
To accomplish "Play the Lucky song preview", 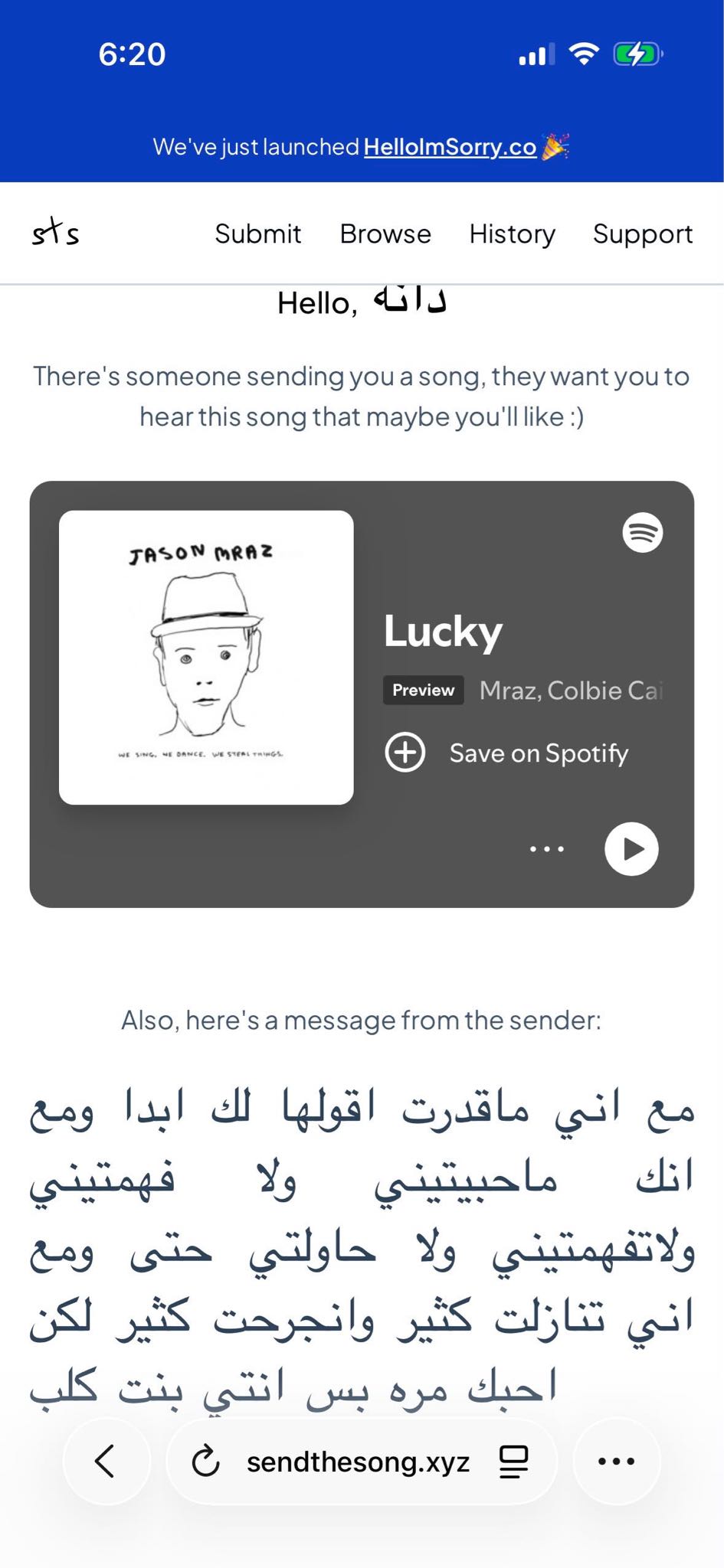I will (x=631, y=848).
